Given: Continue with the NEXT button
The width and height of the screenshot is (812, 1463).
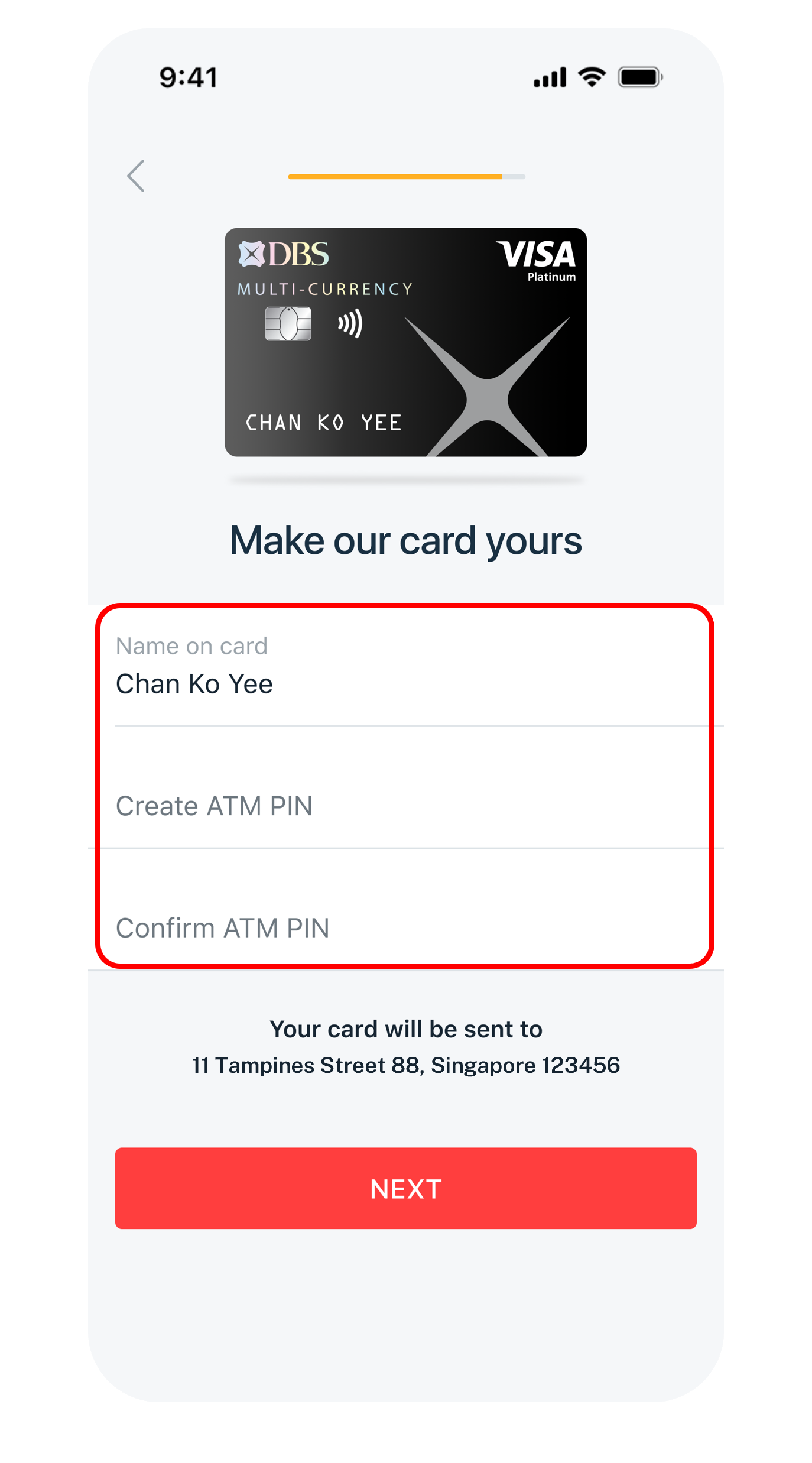Looking at the screenshot, I should click(405, 1188).
